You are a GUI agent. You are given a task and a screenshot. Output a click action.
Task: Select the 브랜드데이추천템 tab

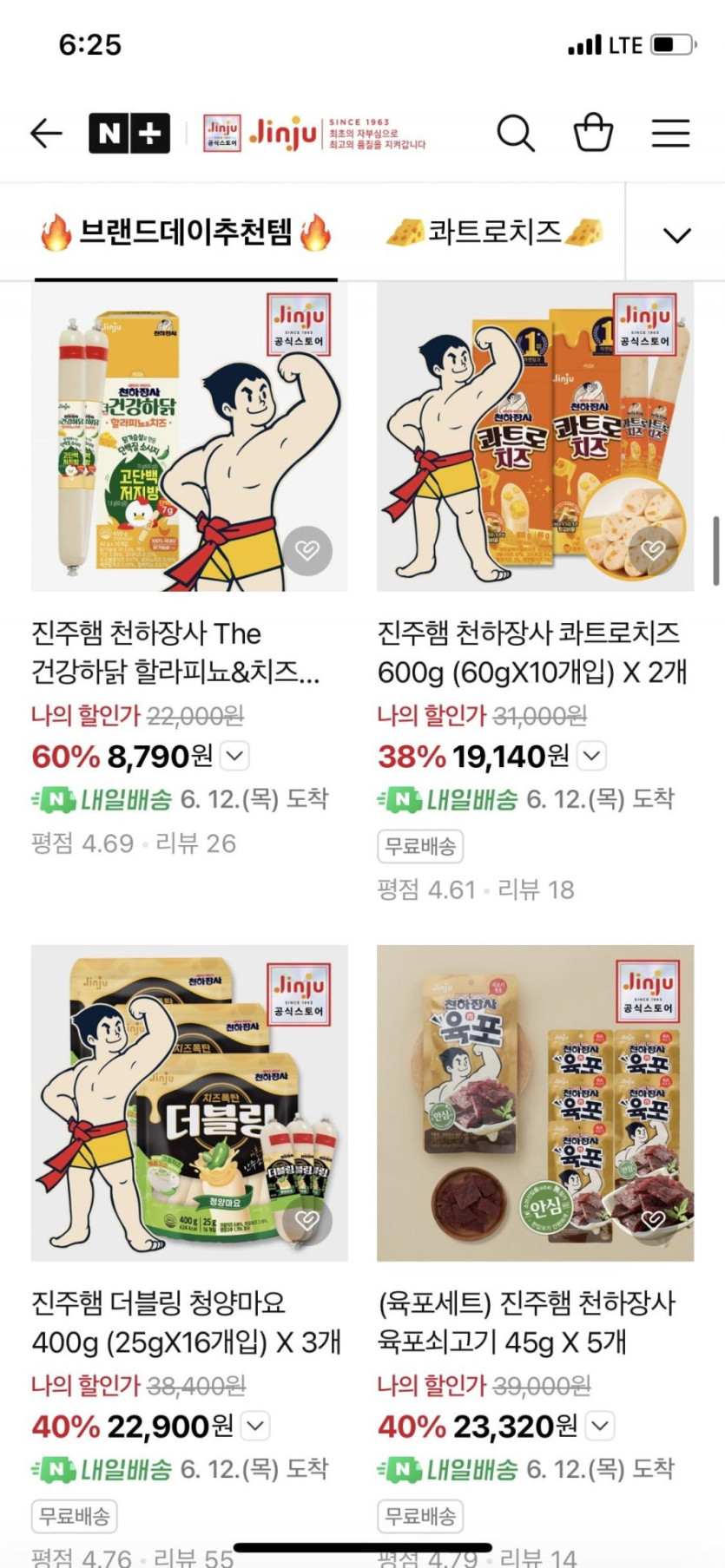[x=186, y=233]
